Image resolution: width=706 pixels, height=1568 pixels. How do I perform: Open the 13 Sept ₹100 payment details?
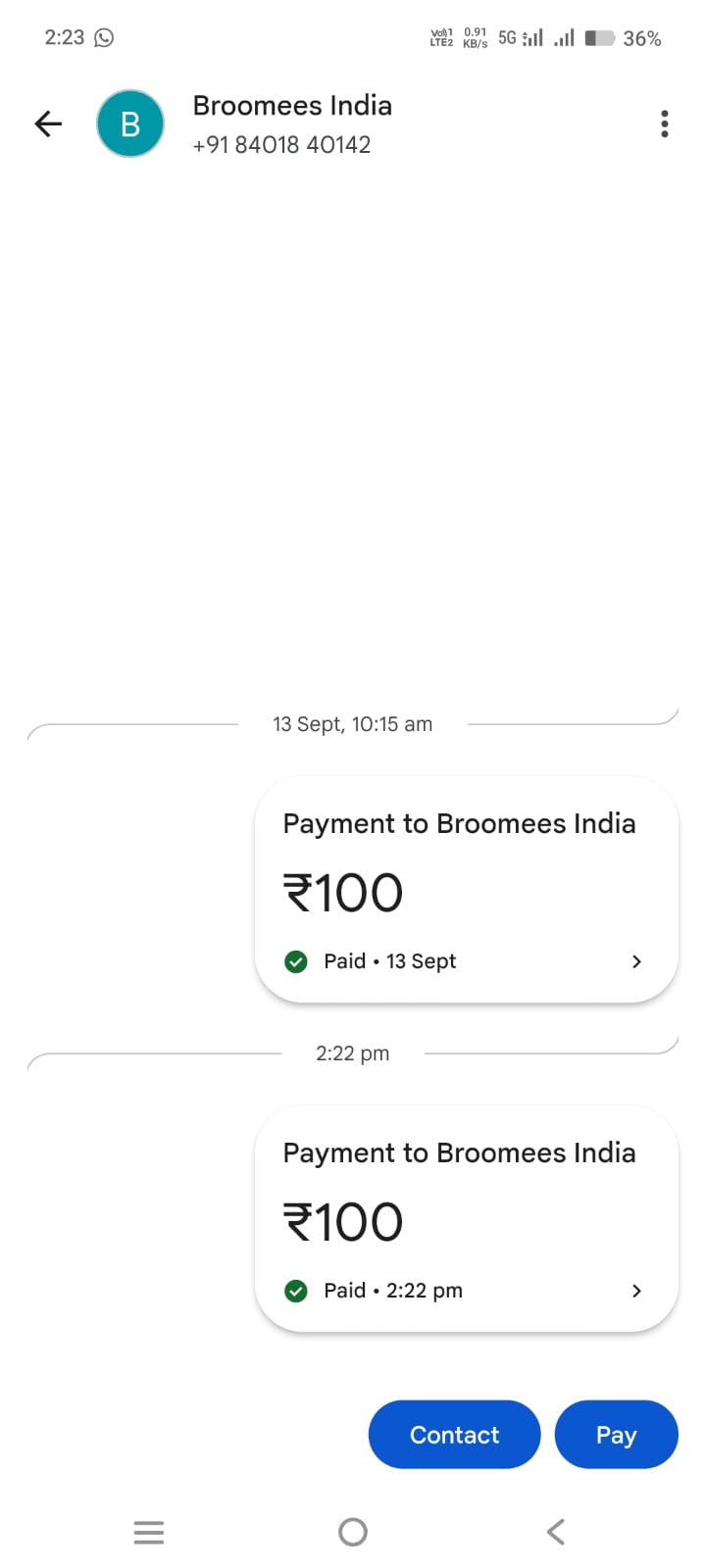pos(466,890)
